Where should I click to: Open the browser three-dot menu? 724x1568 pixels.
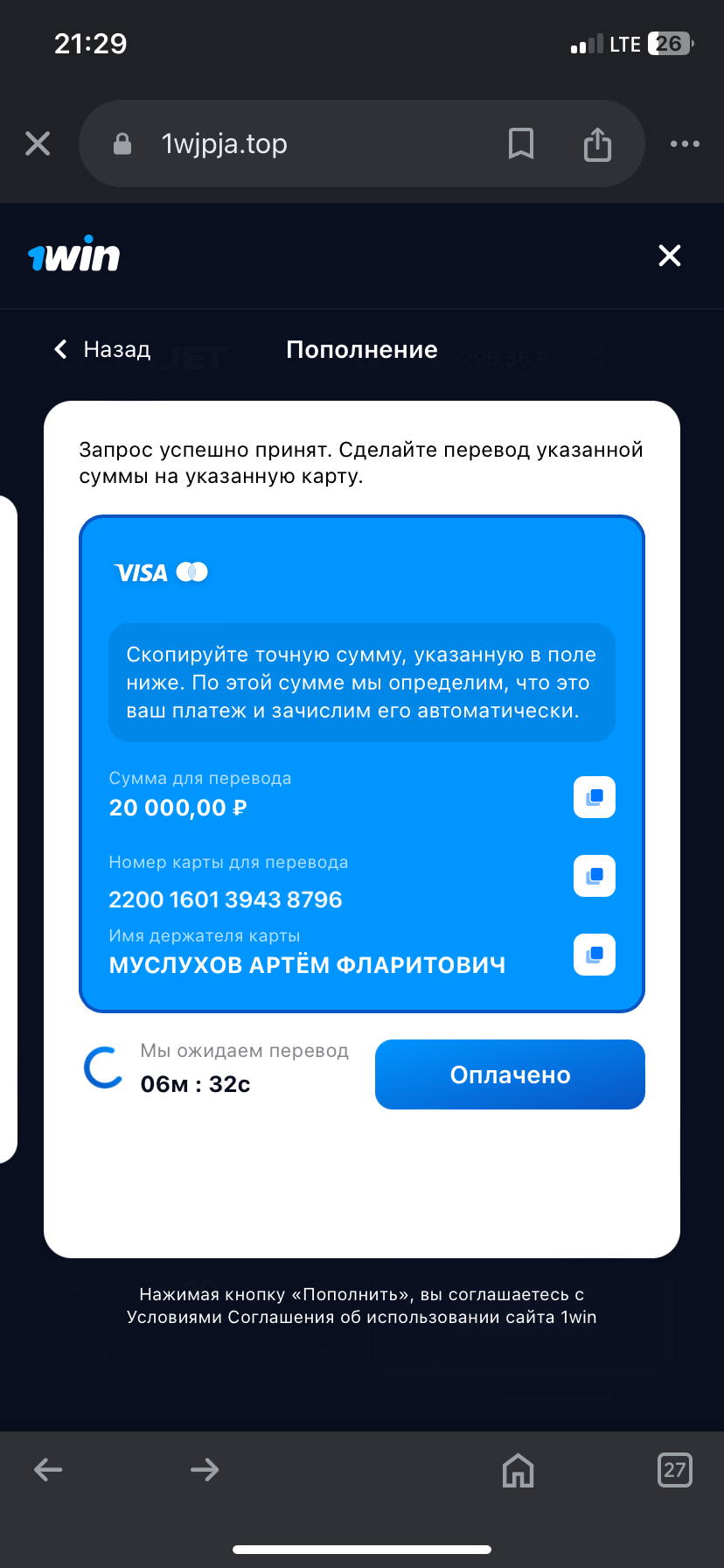685,143
